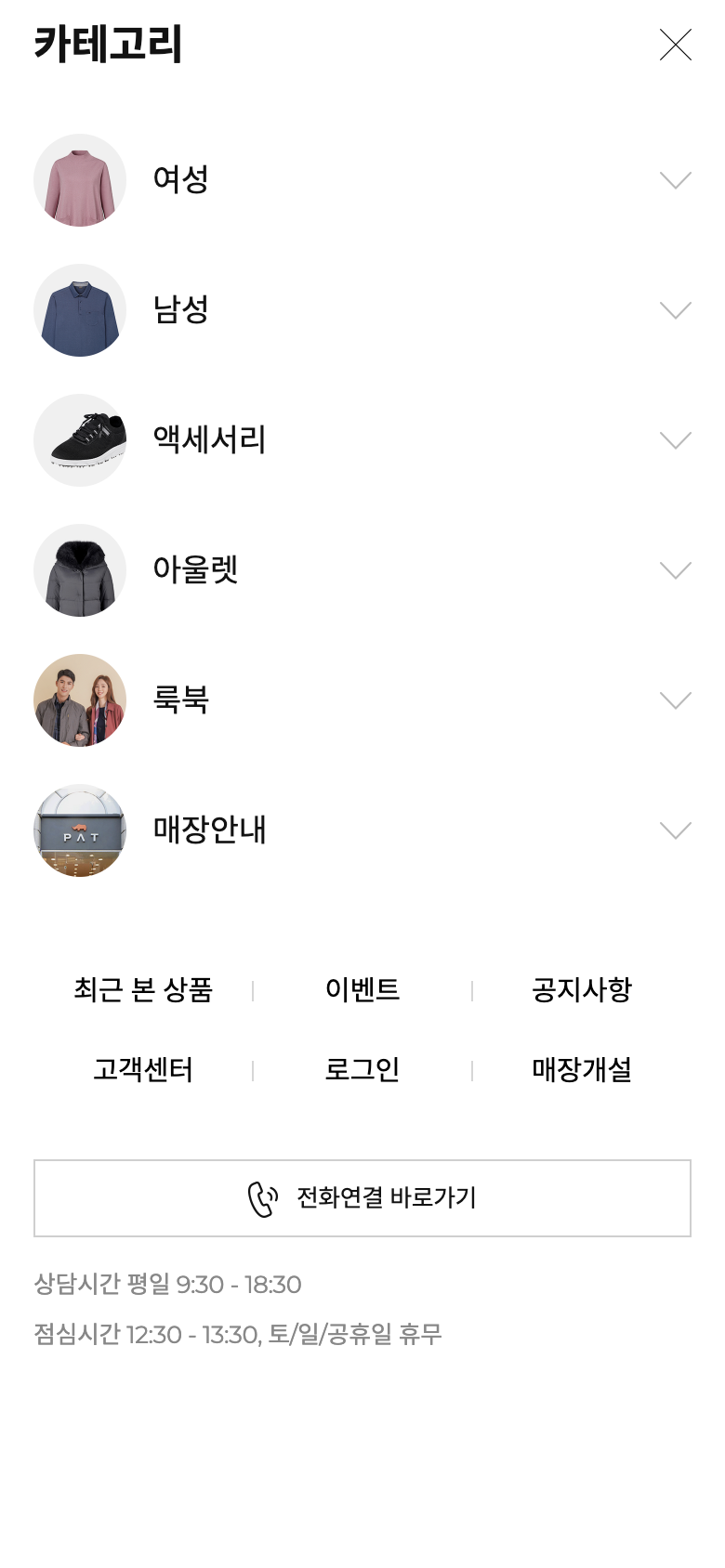Image resolution: width=725 pixels, height=1568 pixels.
Task: Open 최근 본 상품
Action: (x=143, y=990)
